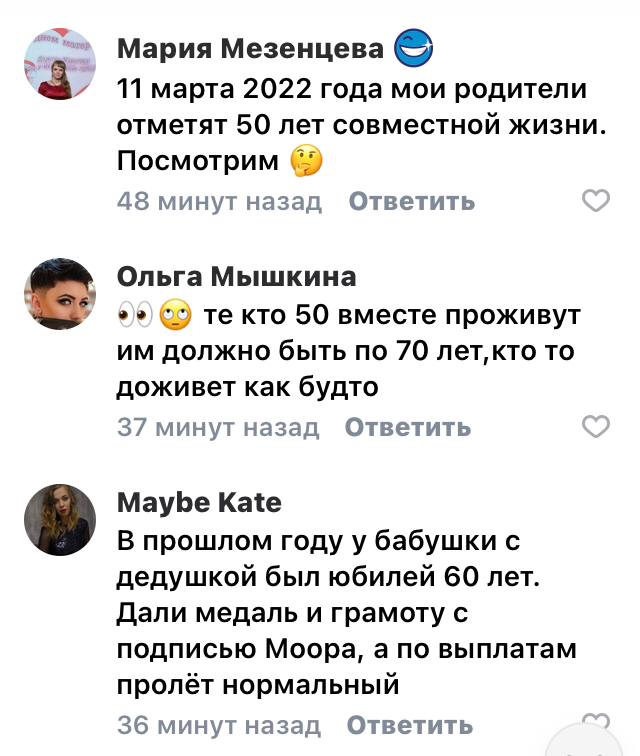640x756 pixels.
Task: Like Ольга Мышкина's comment
Action: (596, 428)
